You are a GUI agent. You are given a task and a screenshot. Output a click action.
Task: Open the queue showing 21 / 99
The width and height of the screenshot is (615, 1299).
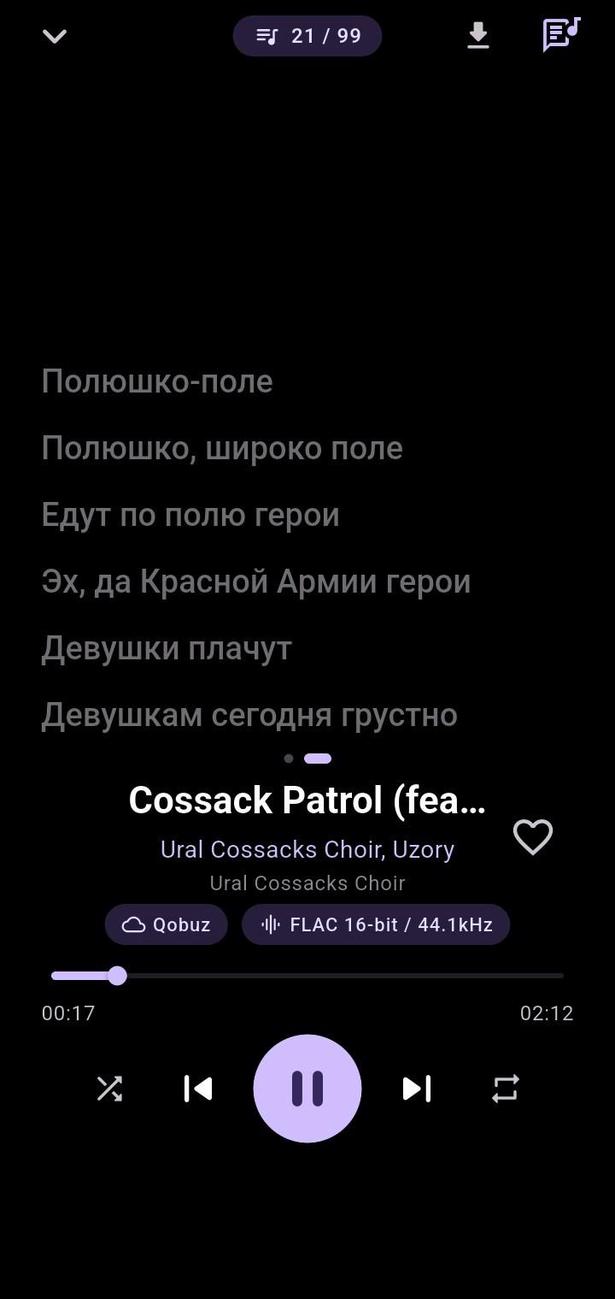[307, 36]
